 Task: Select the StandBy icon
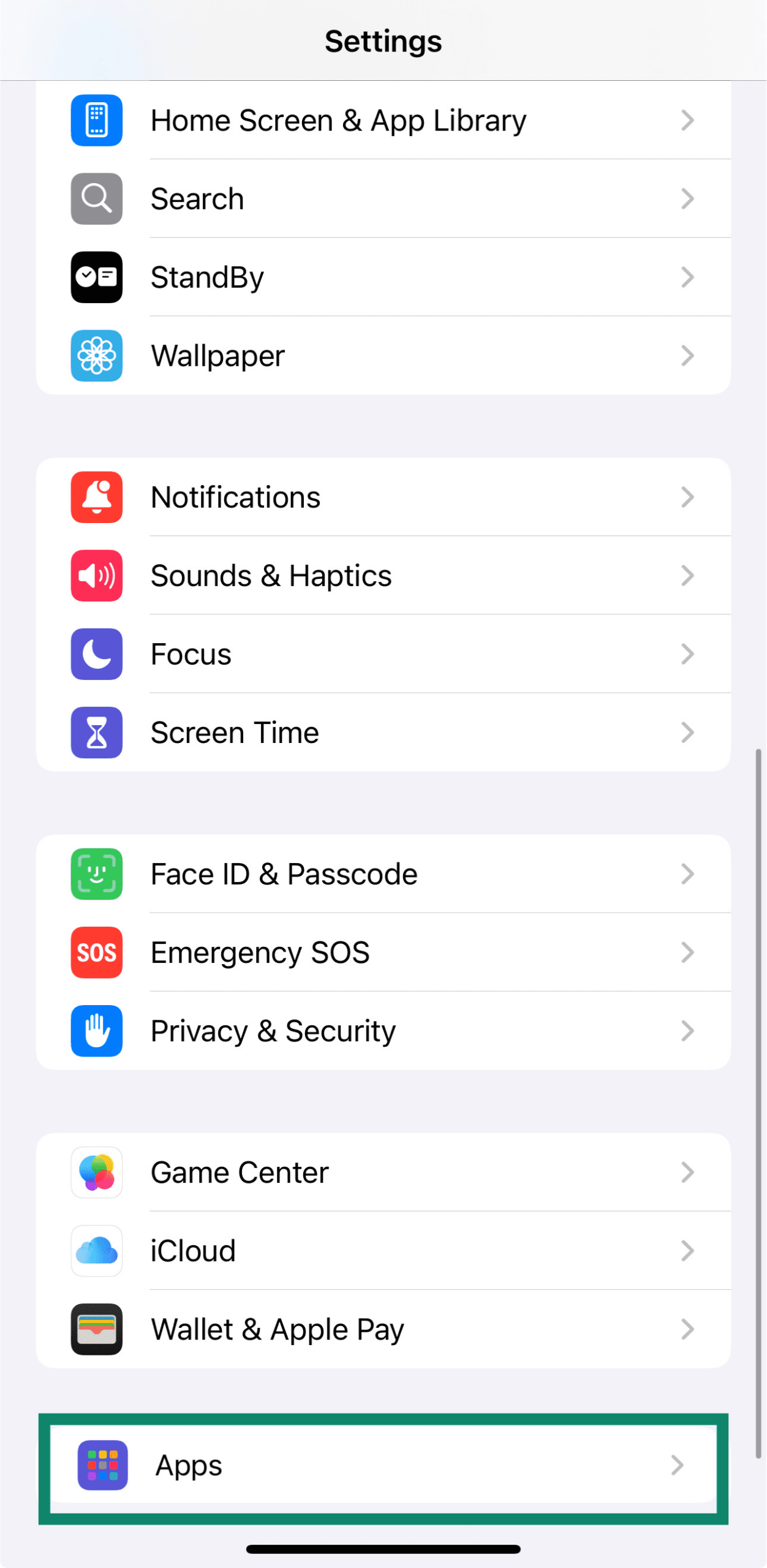click(96, 277)
